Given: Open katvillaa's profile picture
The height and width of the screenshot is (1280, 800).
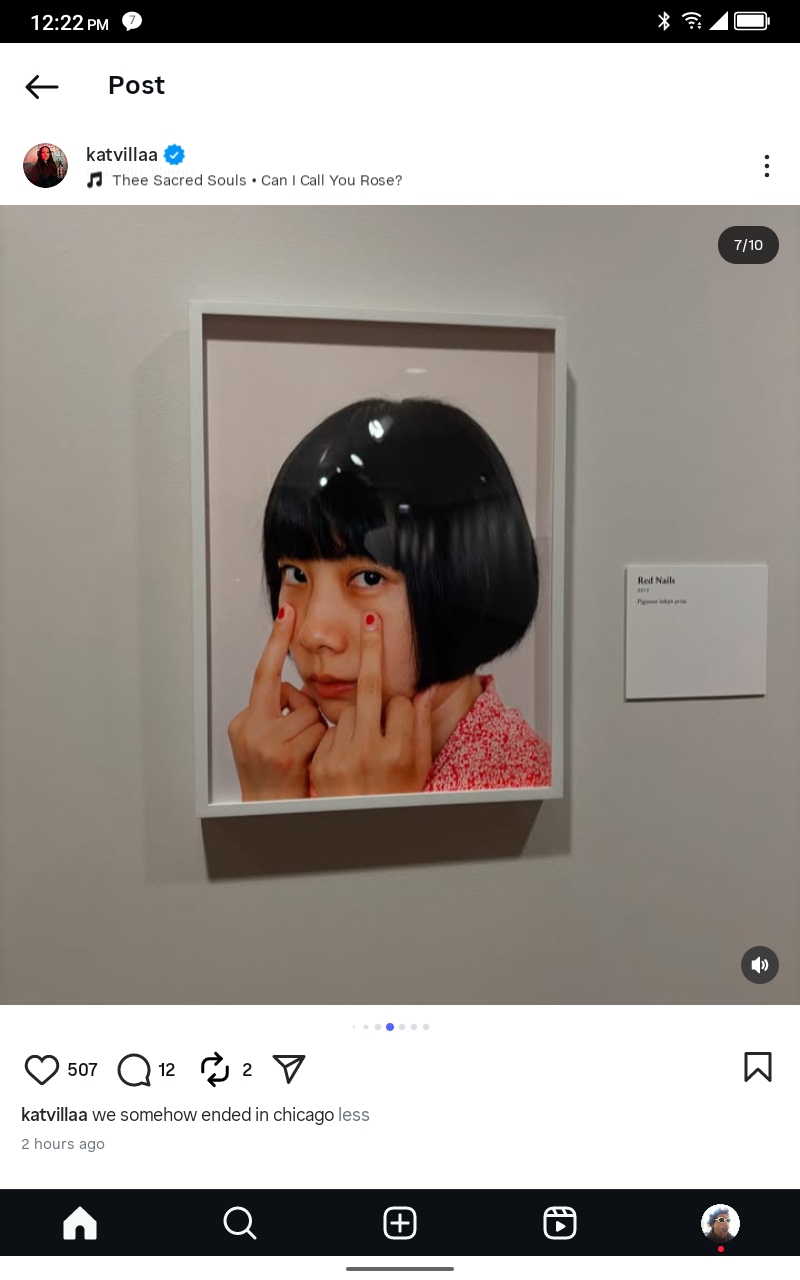Looking at the screenshot, I should 45,166.
